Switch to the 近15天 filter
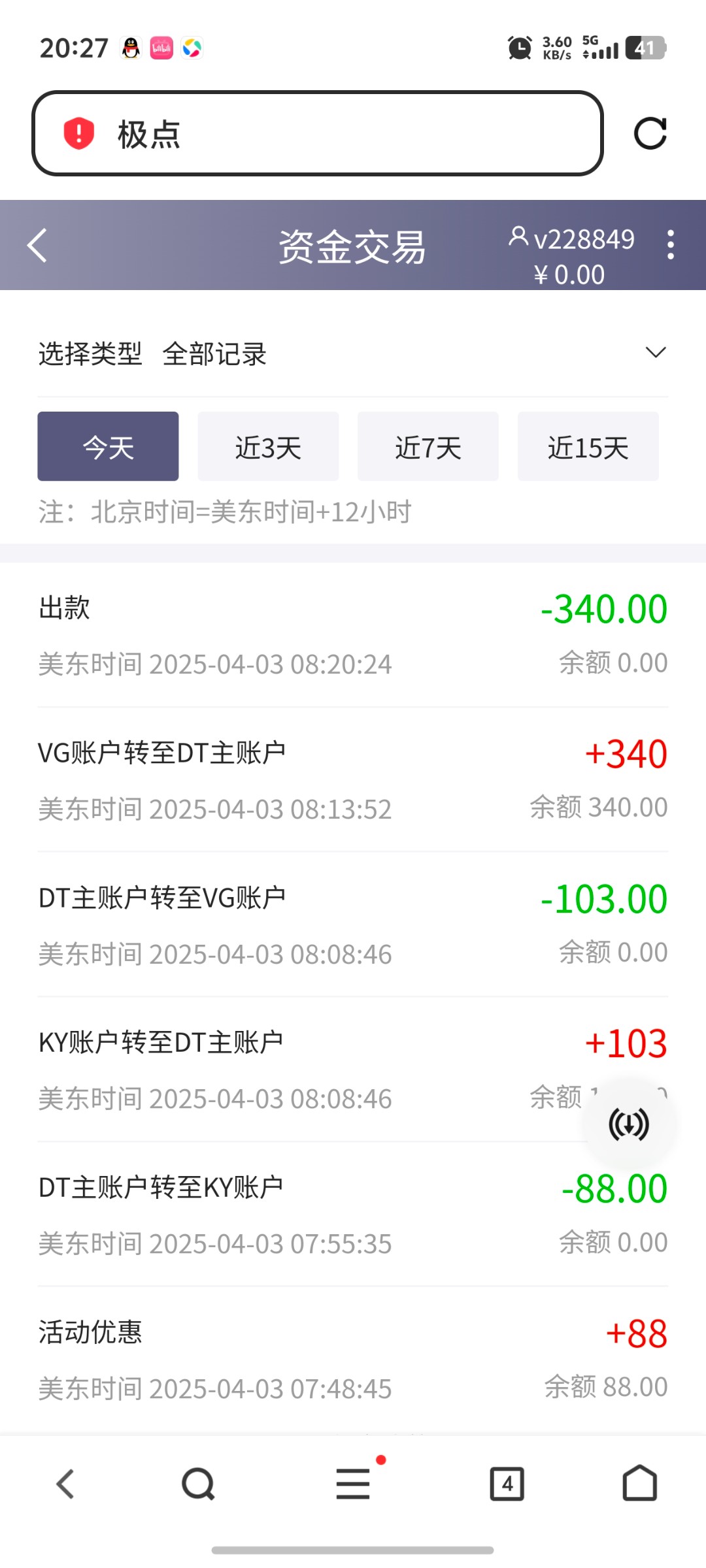This screenshot has height=1568, width=706. click(x=588, y=446)
